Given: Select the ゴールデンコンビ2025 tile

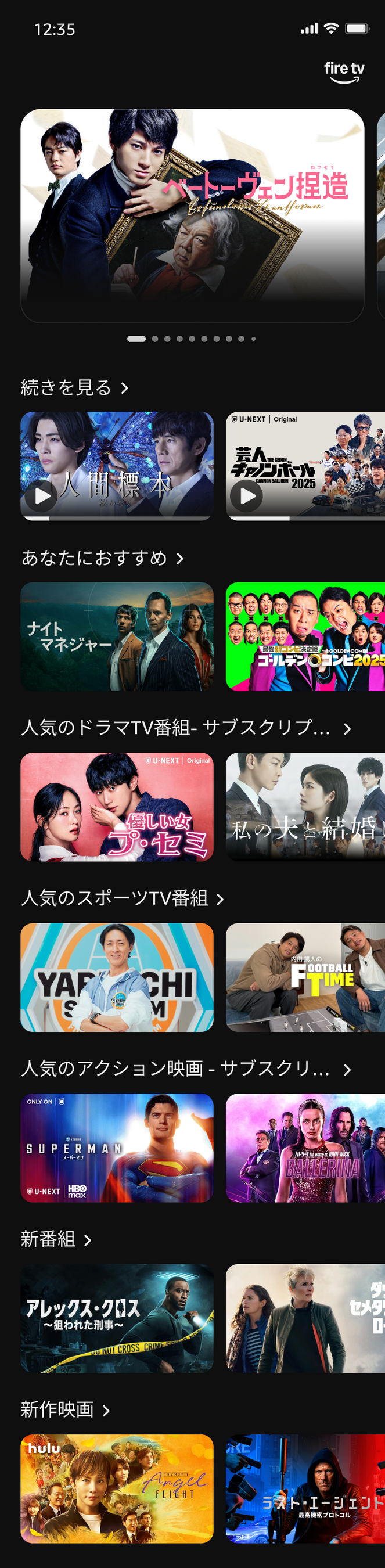Looking at the screenshot, I should click(x=305, y=636).
